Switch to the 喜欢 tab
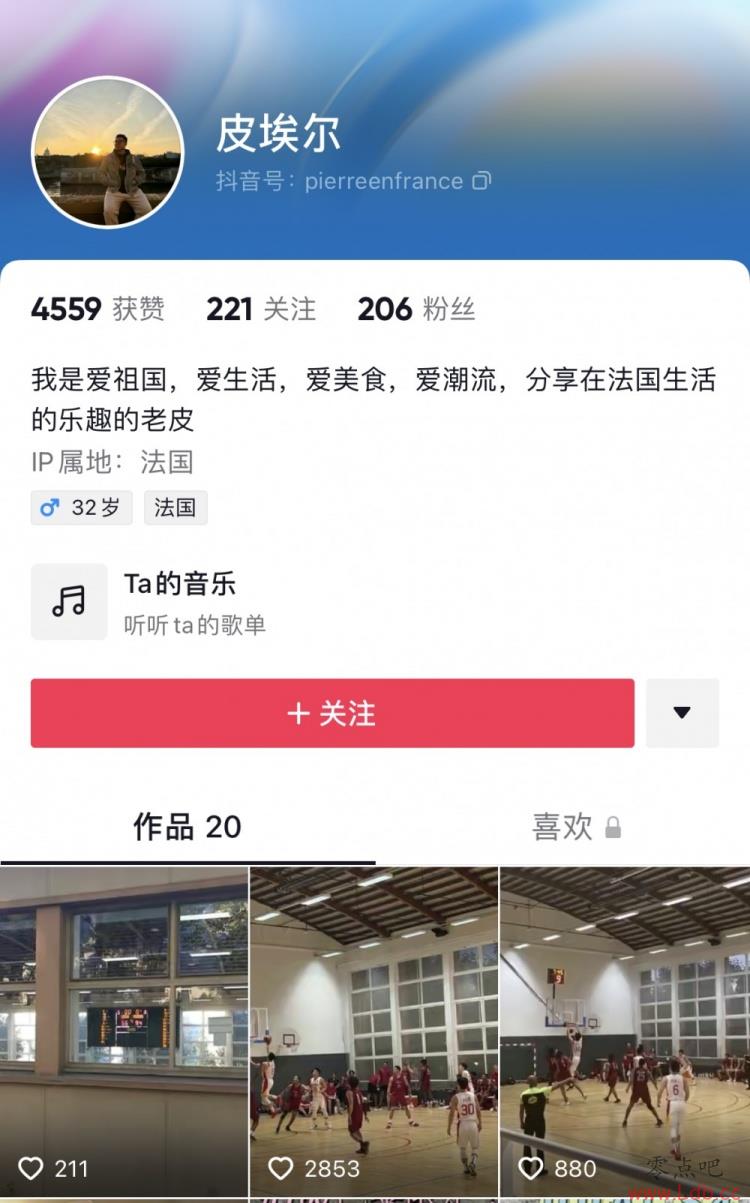Image resolution: width=750 pixels, height=1203 pixels. (x=575, y=827)
